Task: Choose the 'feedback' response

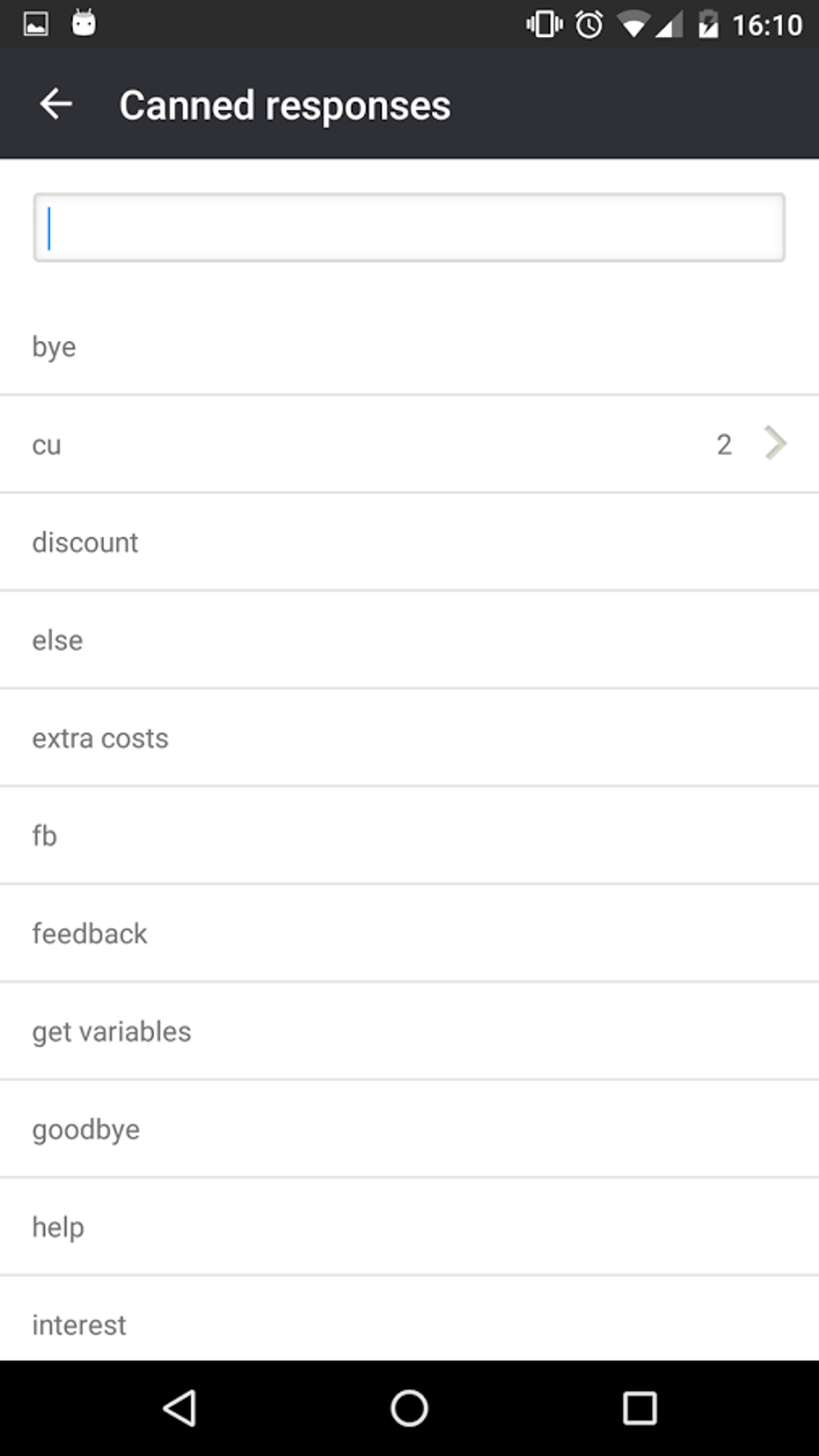Action: pyautogui.click(x=409, y=933)
